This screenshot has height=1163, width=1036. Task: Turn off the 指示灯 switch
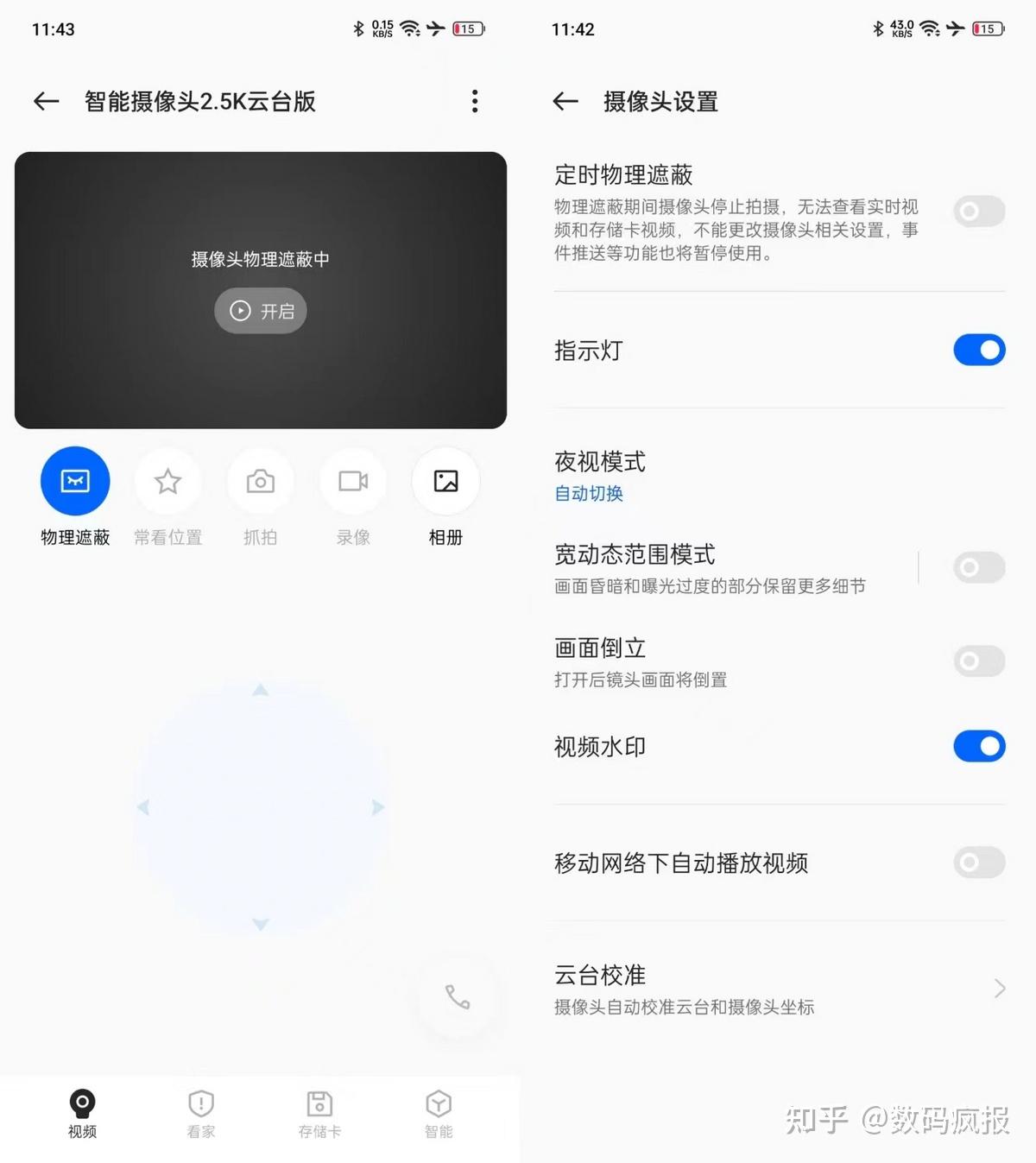click(979, 350)
